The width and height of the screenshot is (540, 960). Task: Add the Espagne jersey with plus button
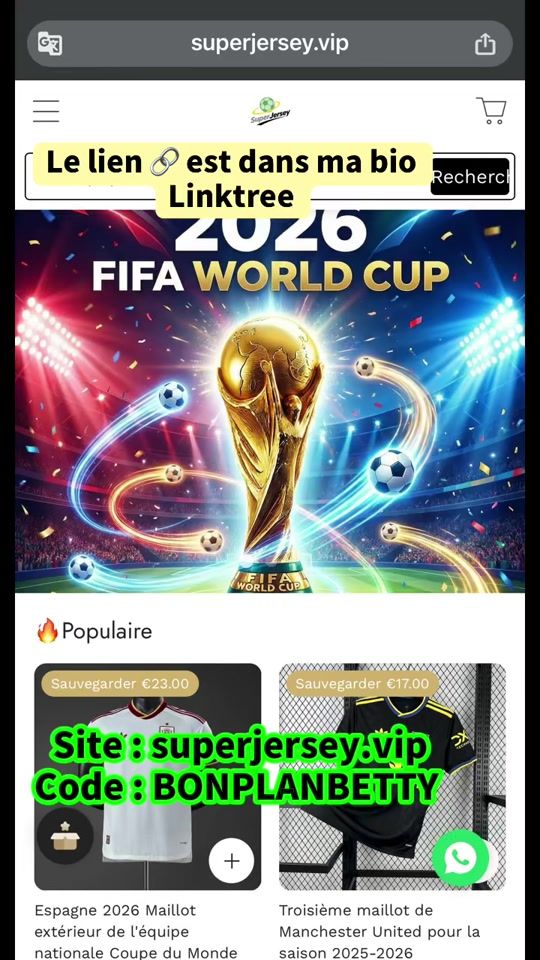point(231,861)
